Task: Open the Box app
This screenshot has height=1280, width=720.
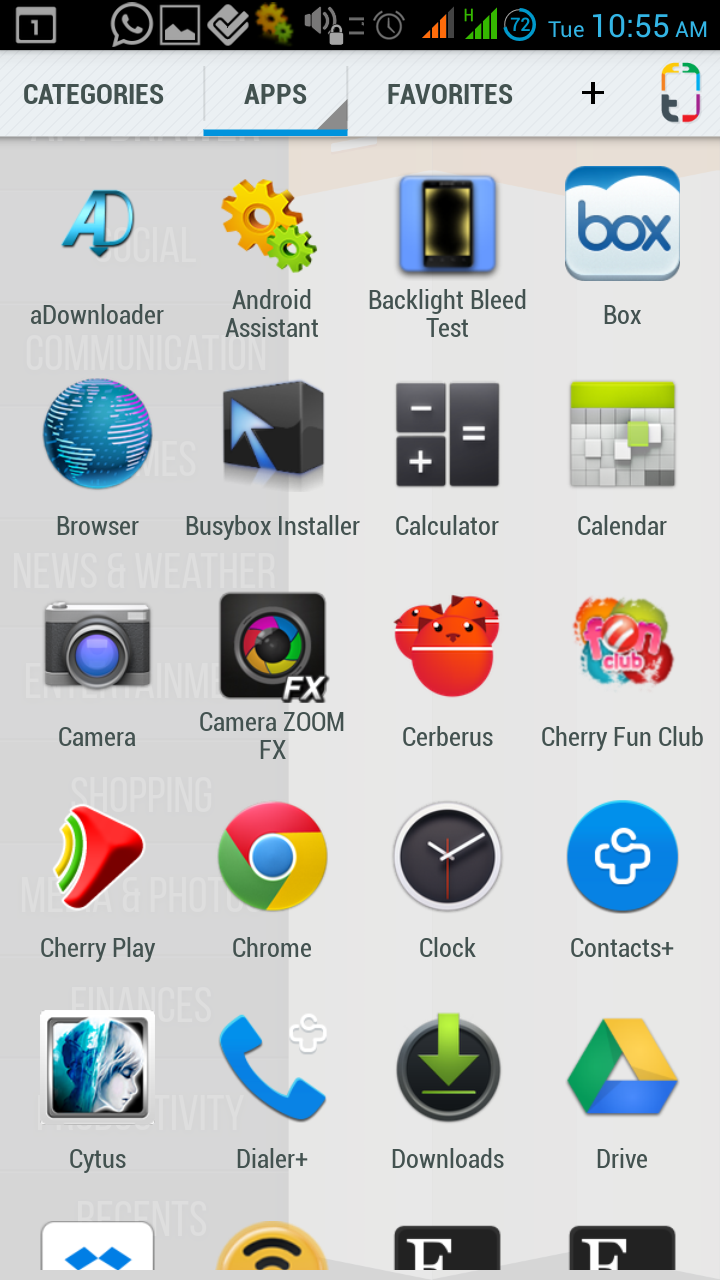Action: pos(622,225)
